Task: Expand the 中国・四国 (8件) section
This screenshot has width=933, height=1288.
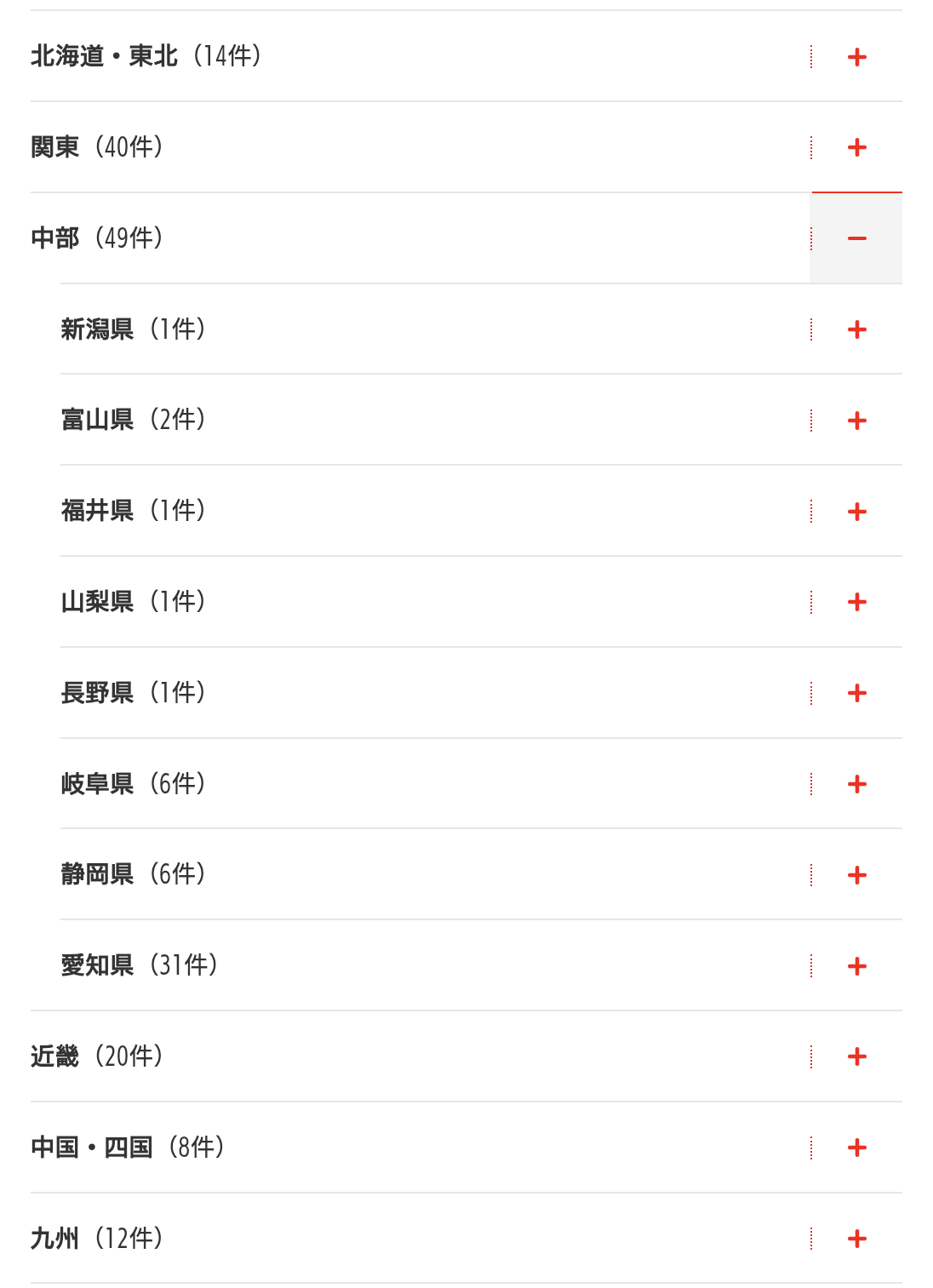Action: [x=856, y=1148]
